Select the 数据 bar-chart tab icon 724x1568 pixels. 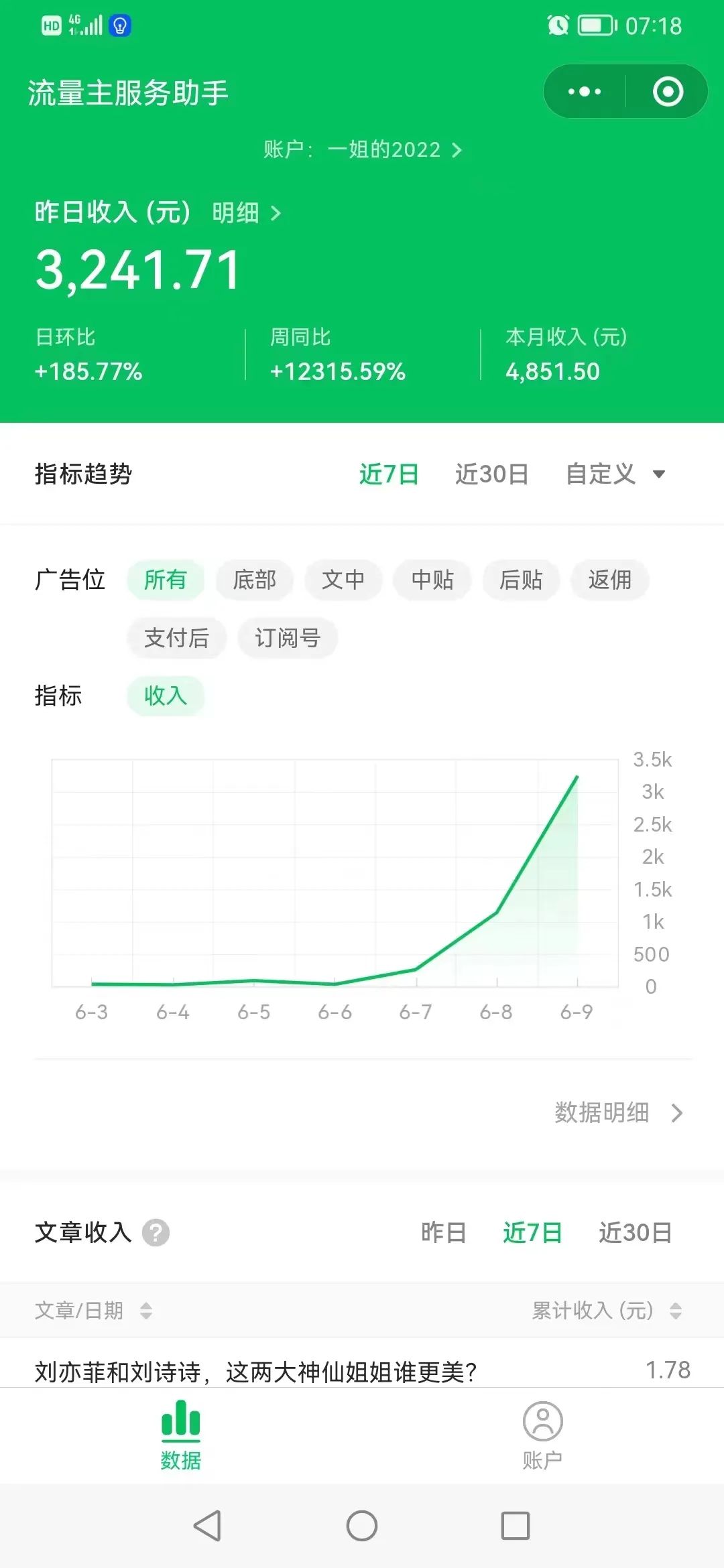click(180, 1423)
